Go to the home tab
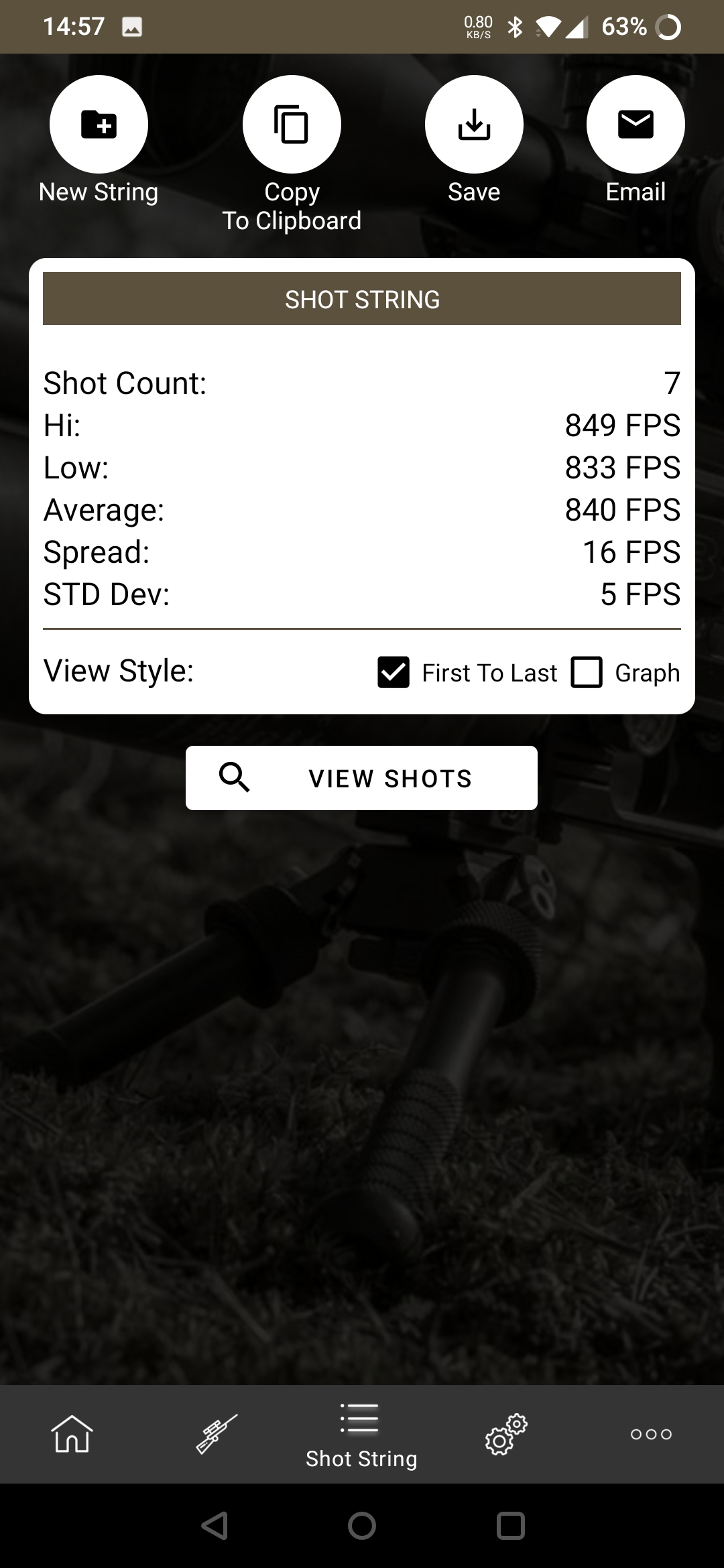This screenshot has height=1568, width=724. click(x=72, y=1433)
